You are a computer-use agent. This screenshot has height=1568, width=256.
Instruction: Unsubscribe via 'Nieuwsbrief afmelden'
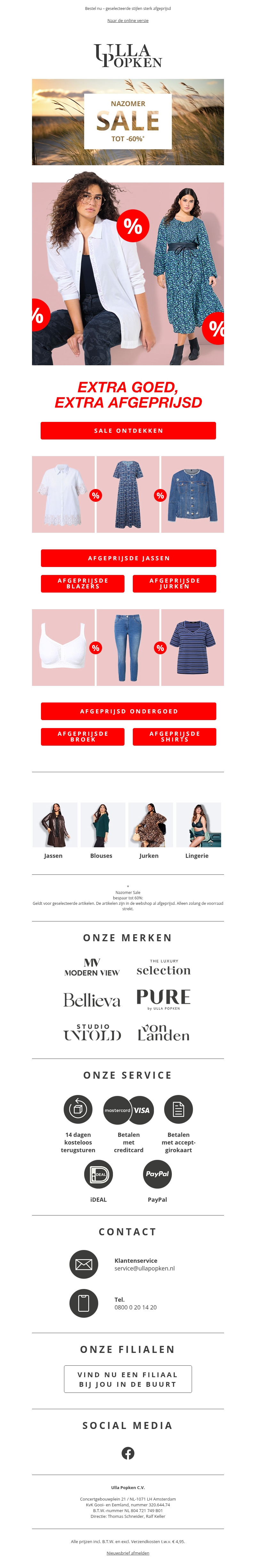tap(128, 1553)
